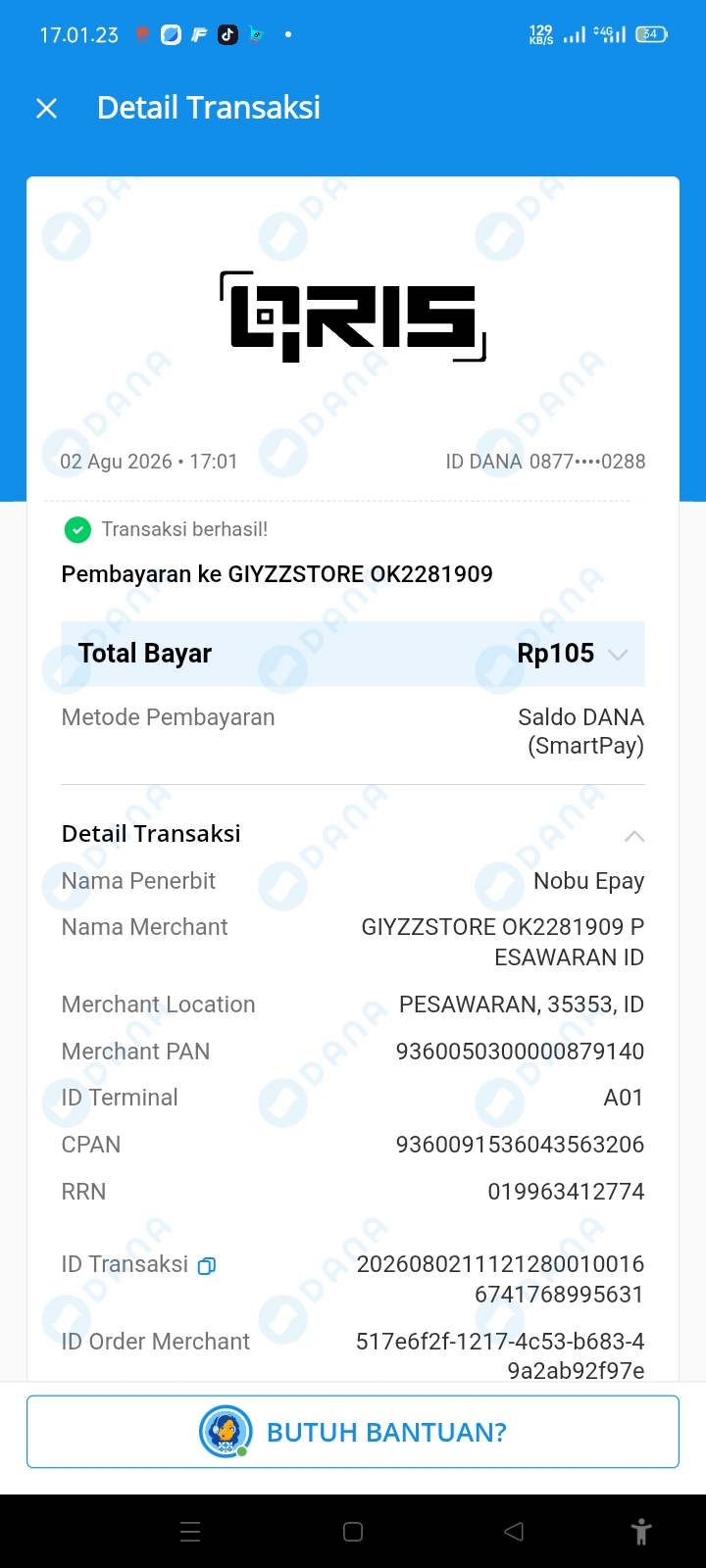Open the system home button
This screenshot has width=706, height=1568.
353,1532
